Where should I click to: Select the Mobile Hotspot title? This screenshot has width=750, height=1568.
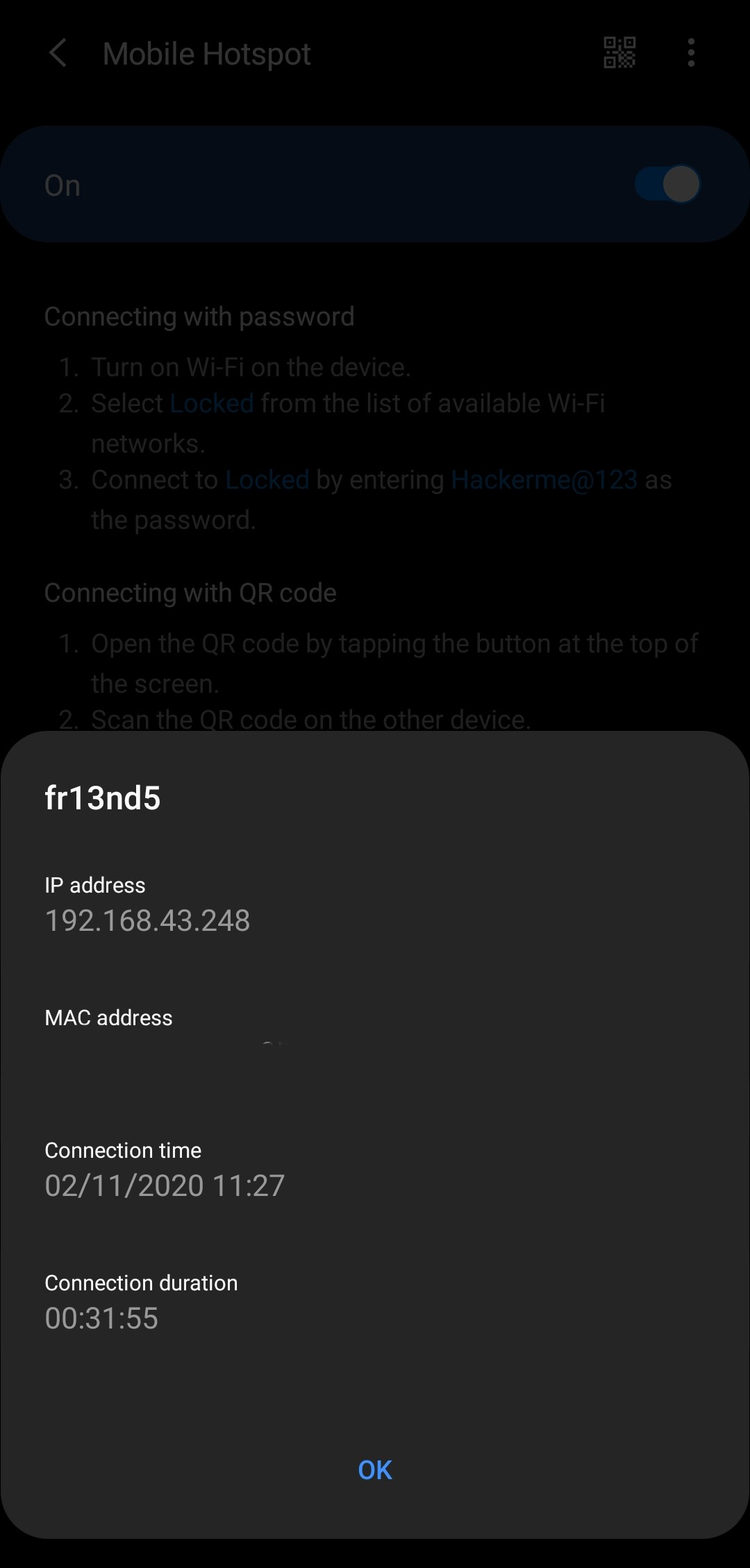[206, 53]
